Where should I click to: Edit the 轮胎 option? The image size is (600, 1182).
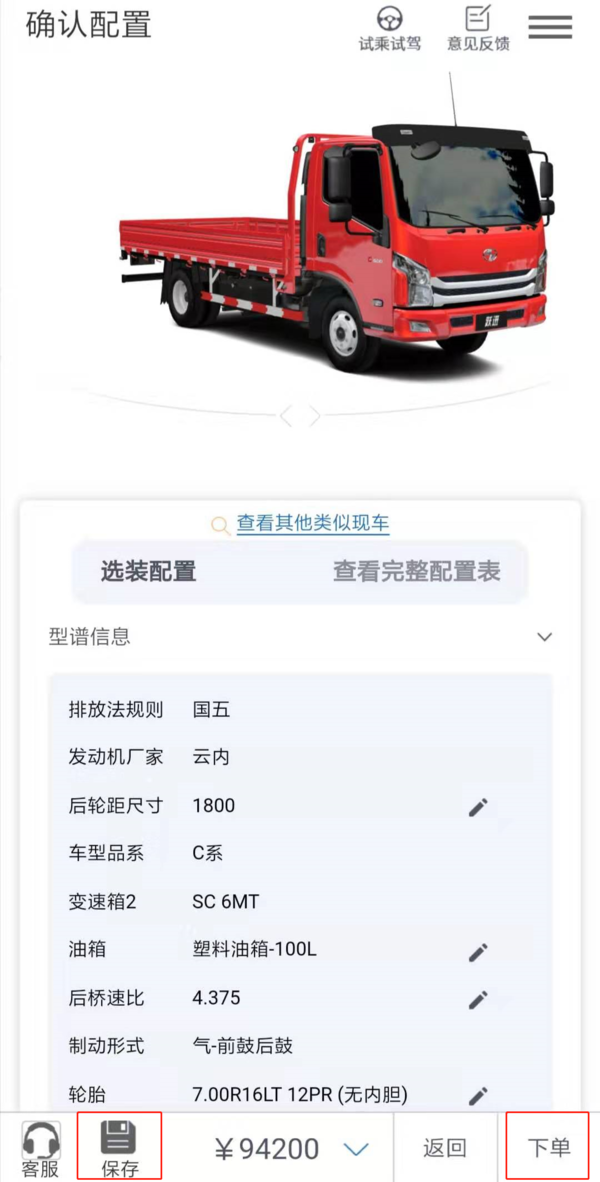pyautogui.click(x=478, y=1095)
